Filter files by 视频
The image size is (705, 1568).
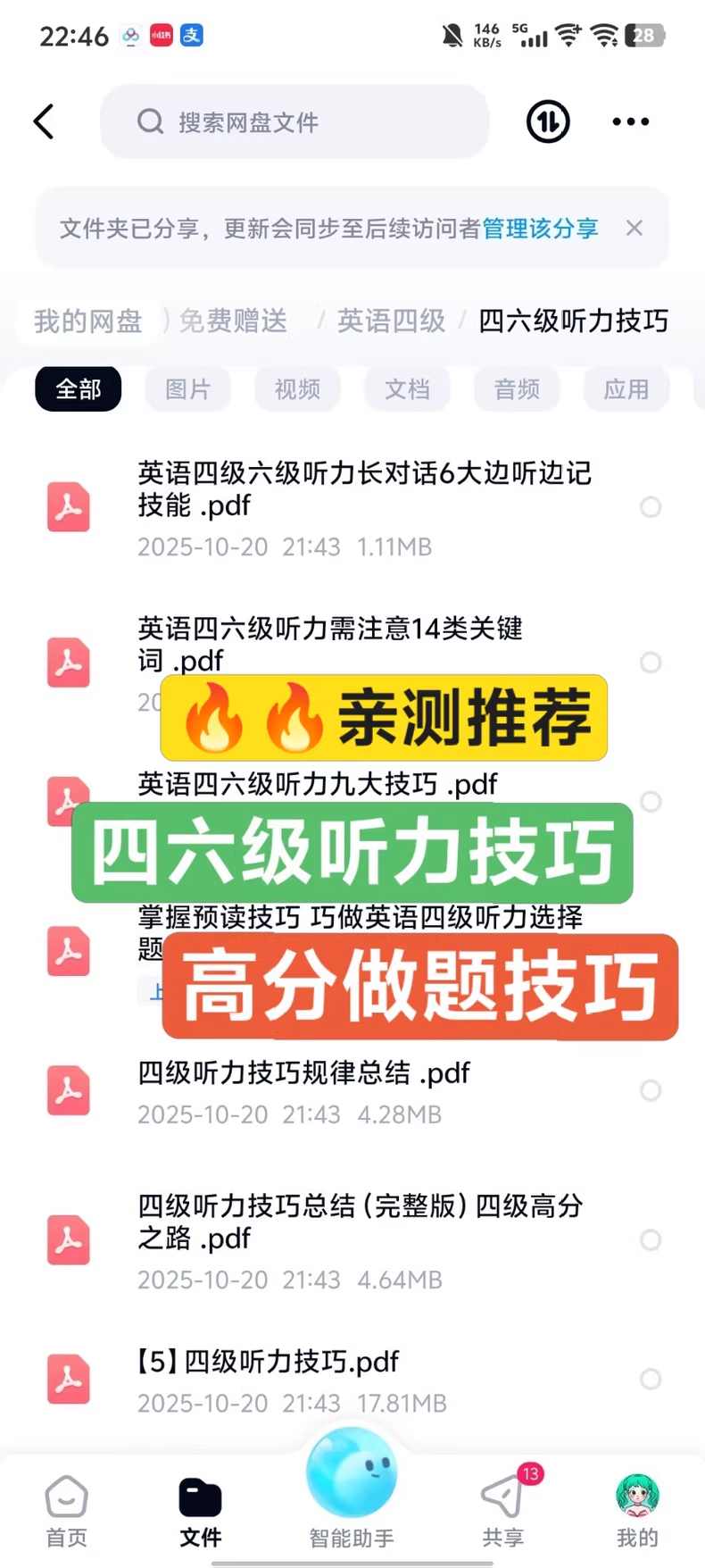pos(297,389)
